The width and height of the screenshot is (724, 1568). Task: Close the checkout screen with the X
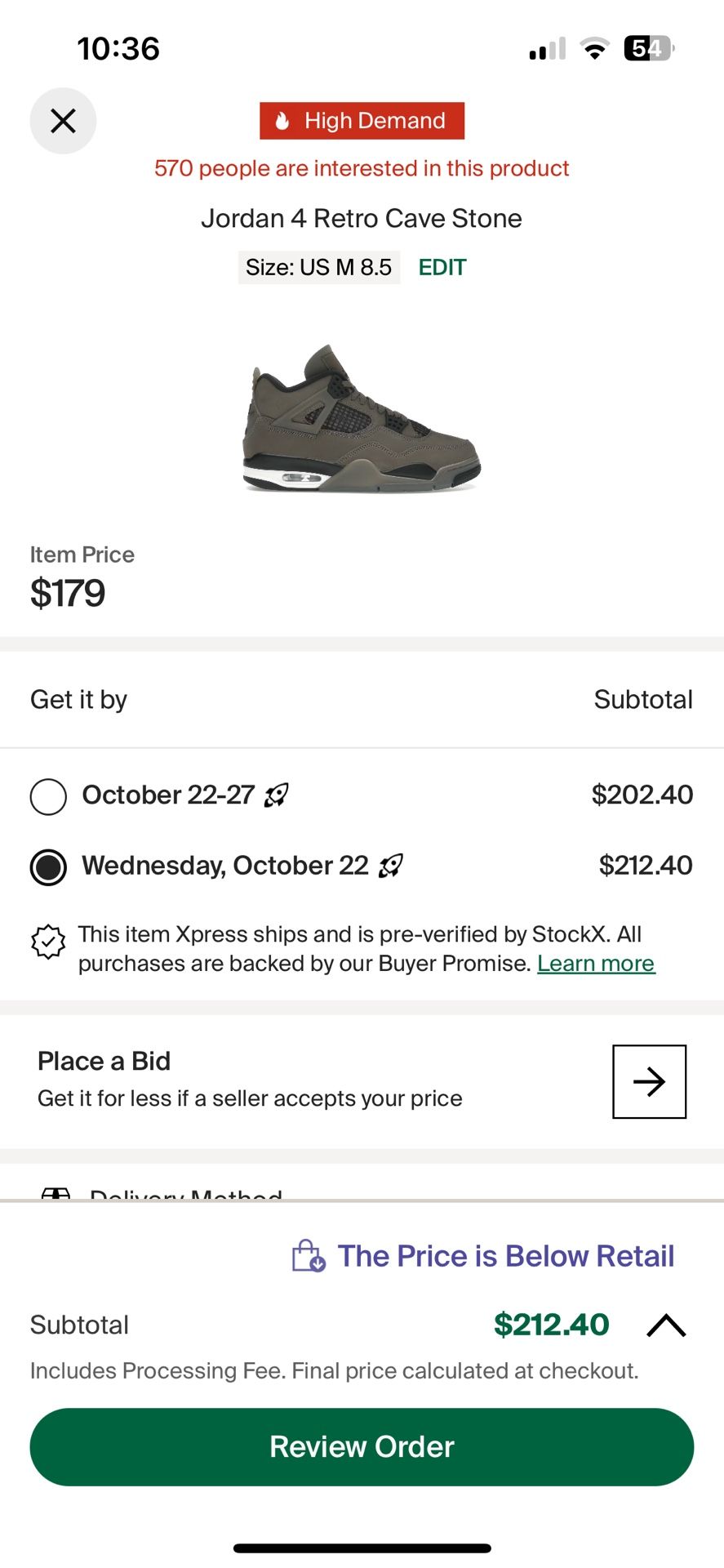tap(63, 120)
